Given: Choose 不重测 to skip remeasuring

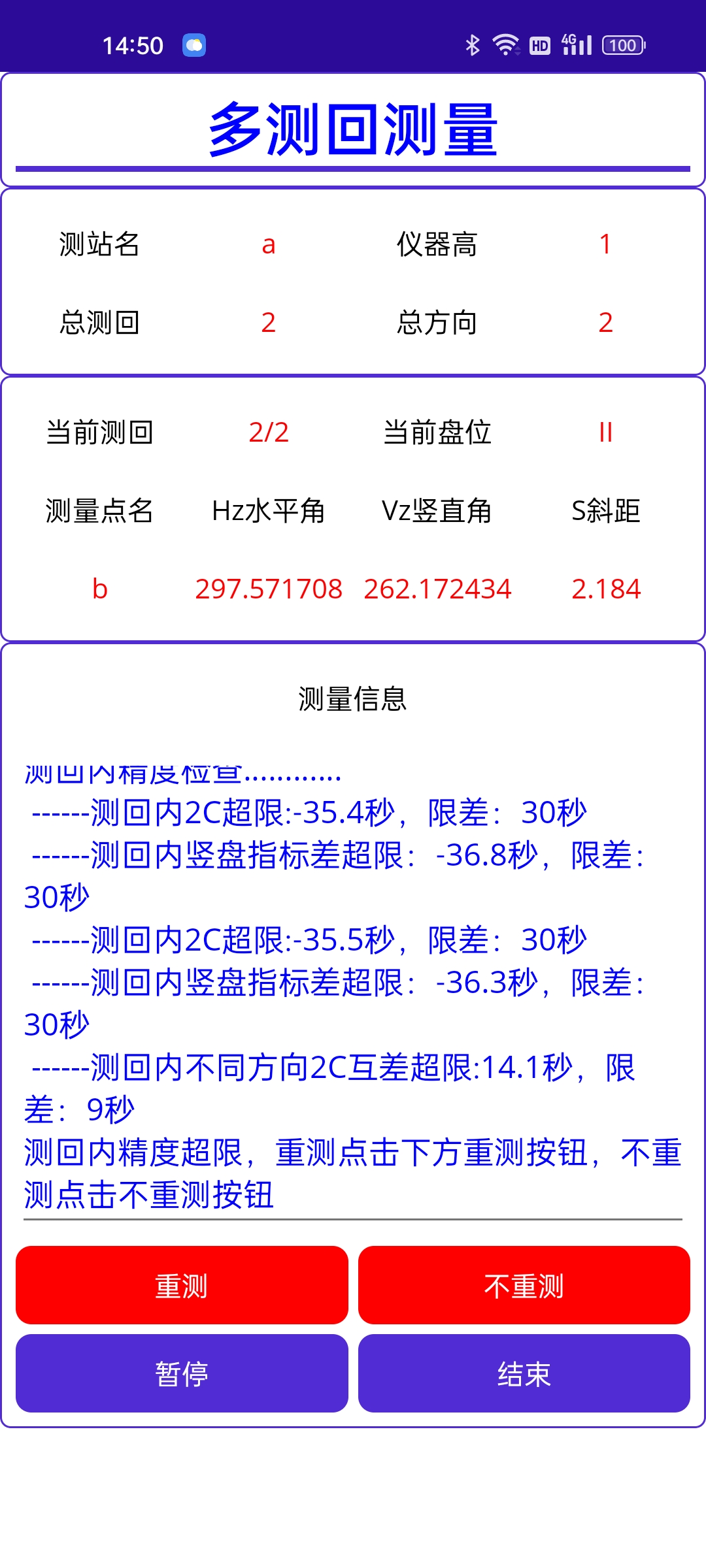Looking at the screenshot, I should tap(524, 1285).
